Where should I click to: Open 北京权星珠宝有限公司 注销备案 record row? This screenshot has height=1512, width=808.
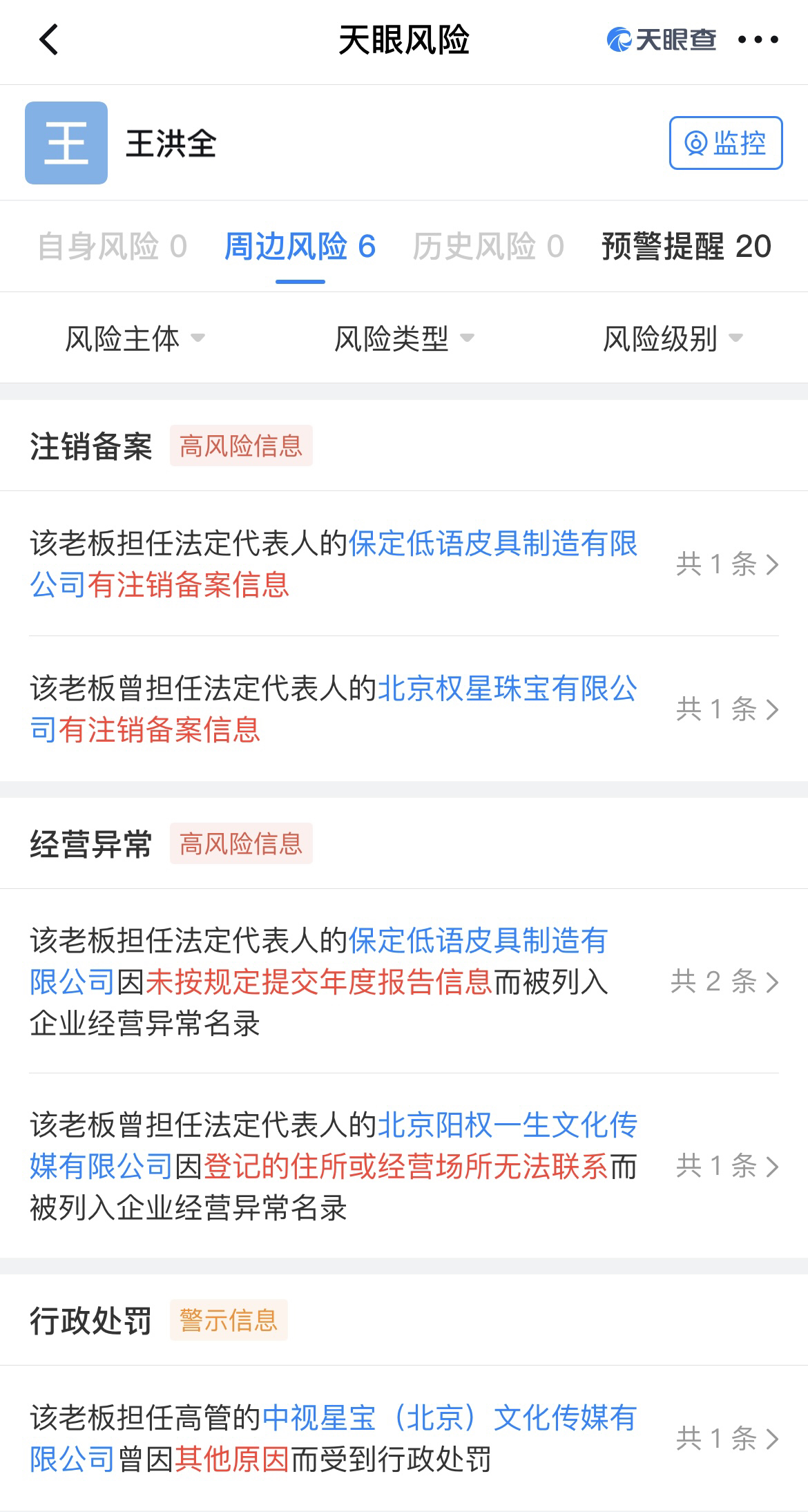404,709
